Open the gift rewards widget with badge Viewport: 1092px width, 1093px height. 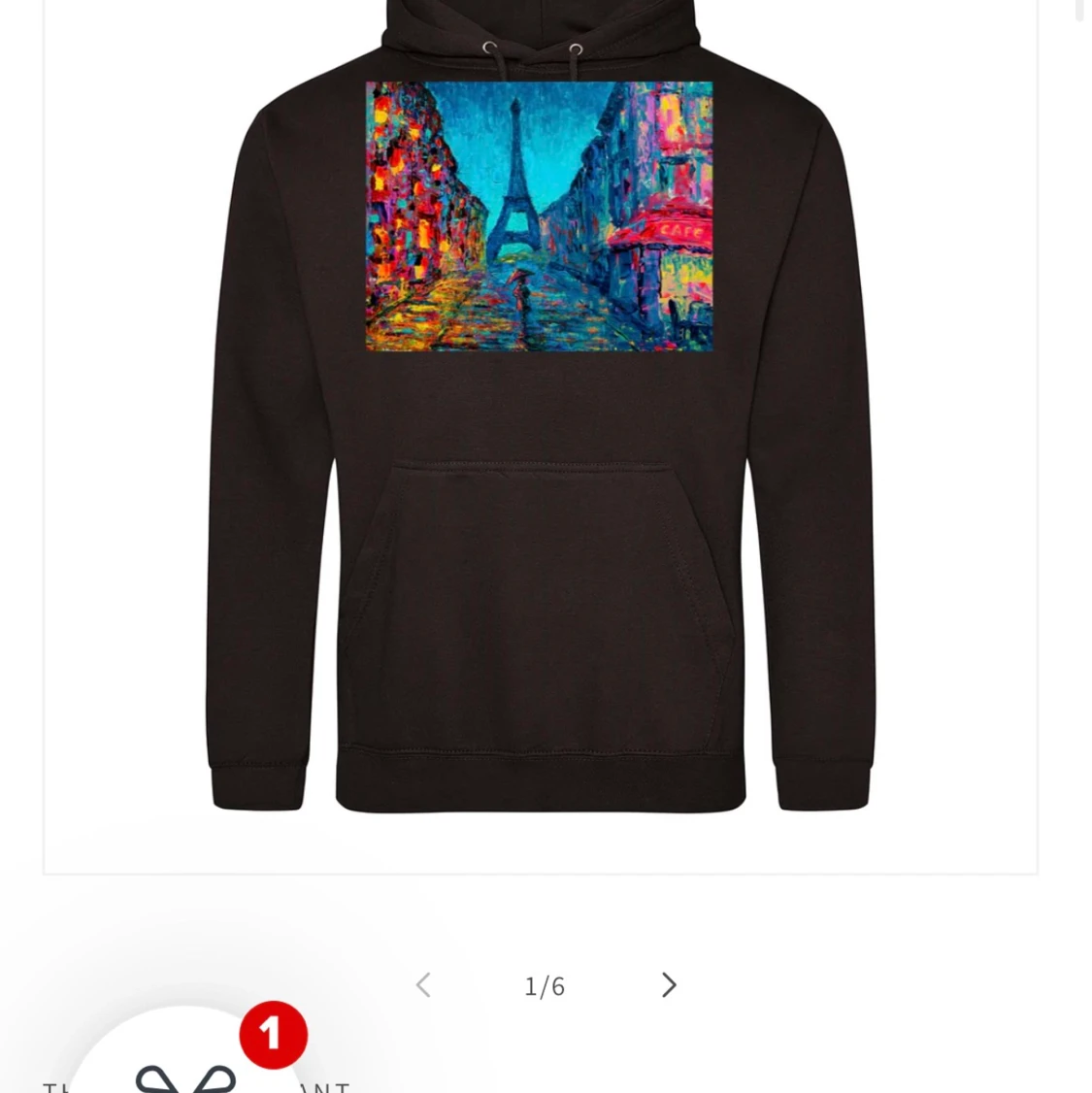(x=184, y=1068)
